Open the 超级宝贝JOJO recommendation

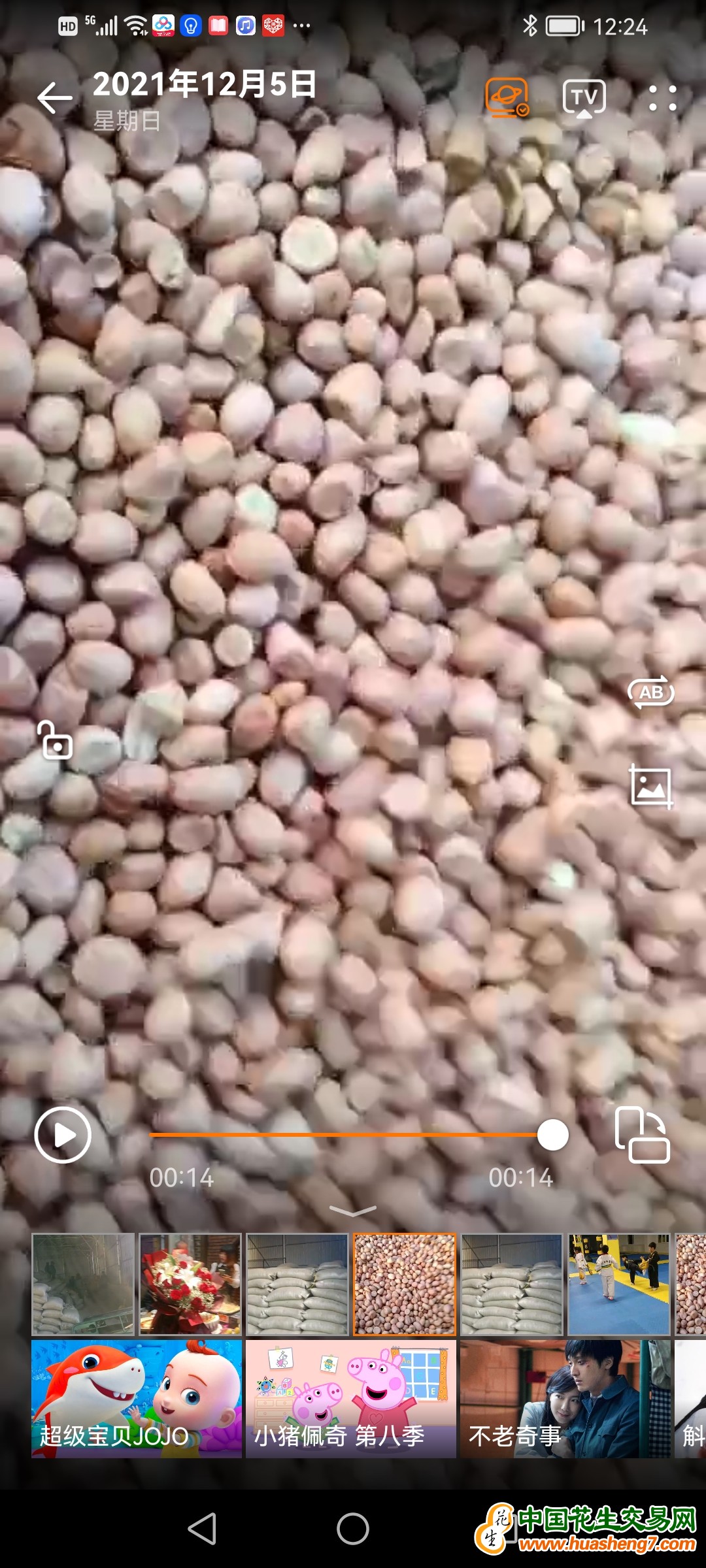click(x=137, y=1398)
